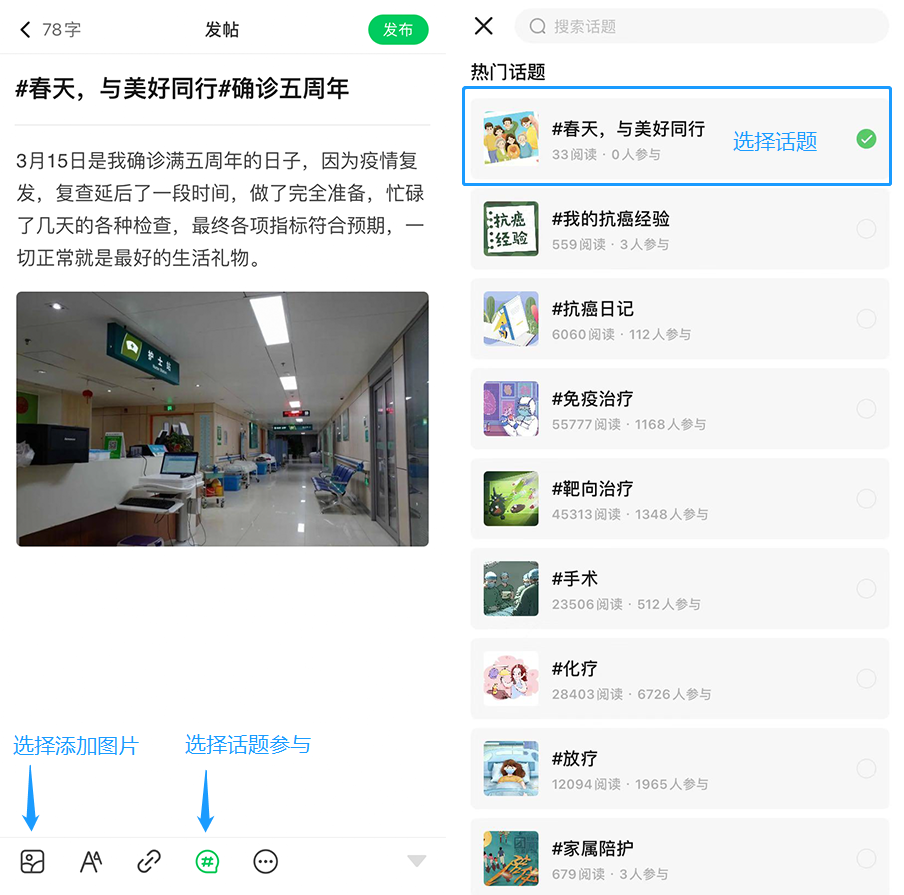Select the #化疗 topic

[866, 679]
